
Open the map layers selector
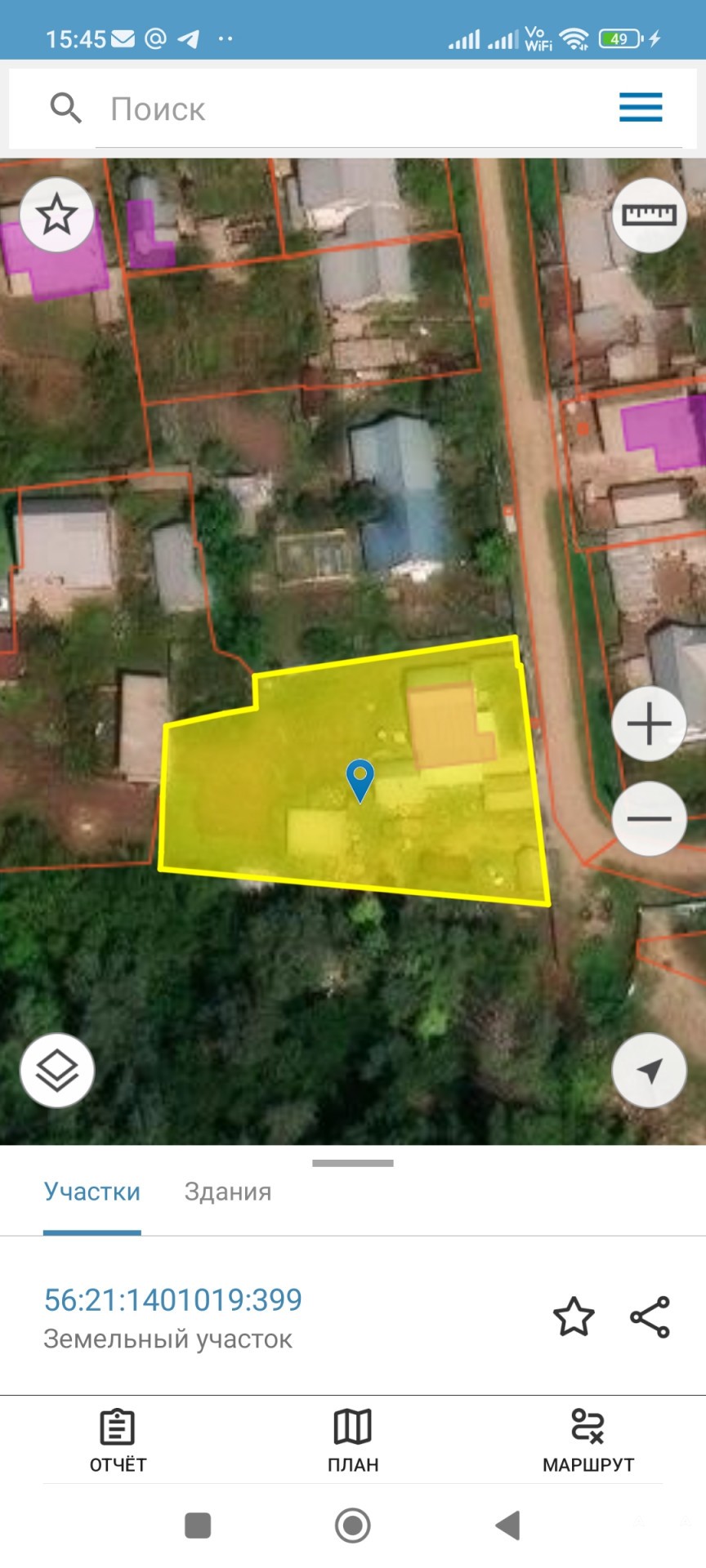[x=57, y=1071]
